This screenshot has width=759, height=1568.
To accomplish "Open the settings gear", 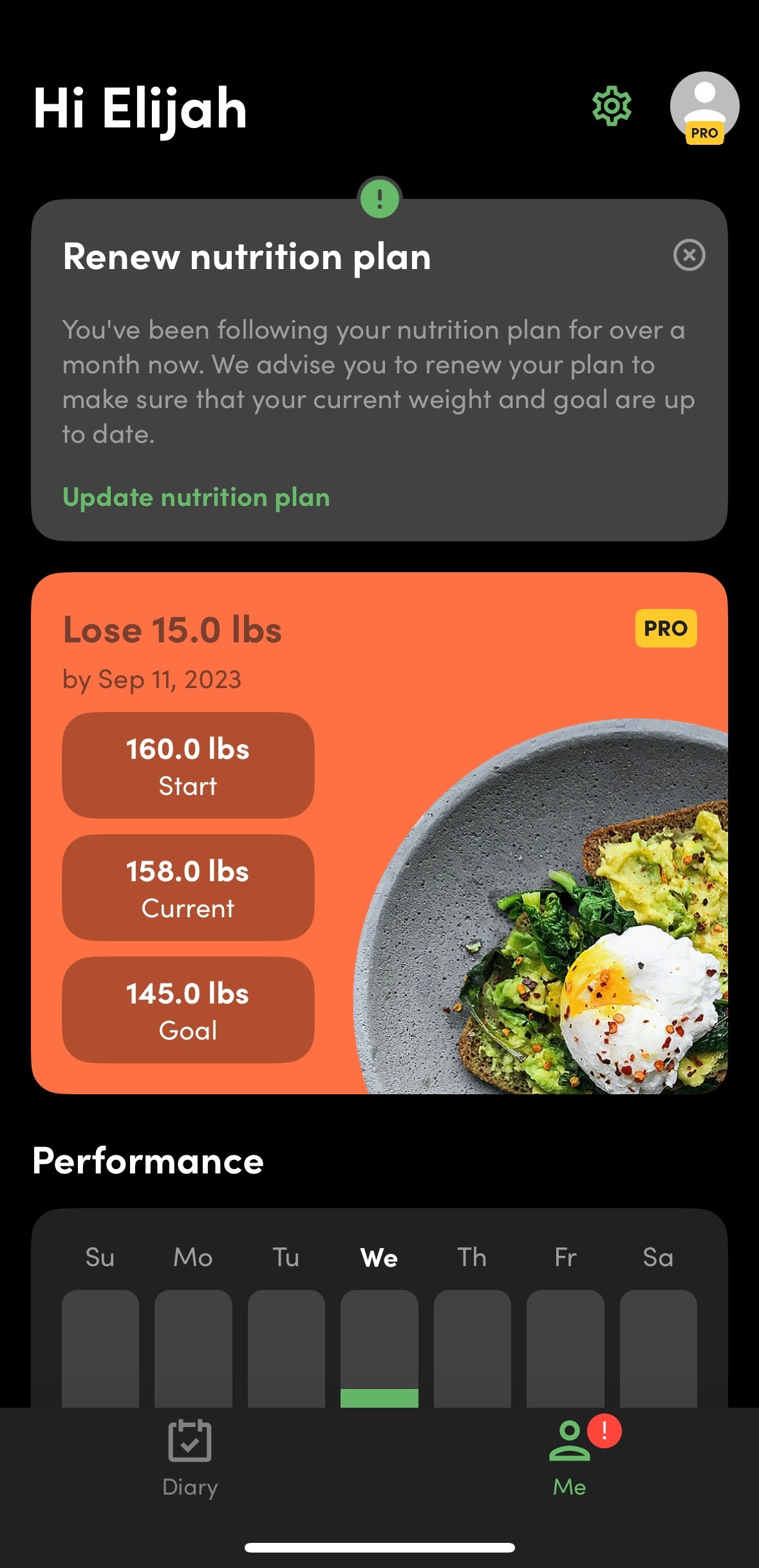I will 611,106.
